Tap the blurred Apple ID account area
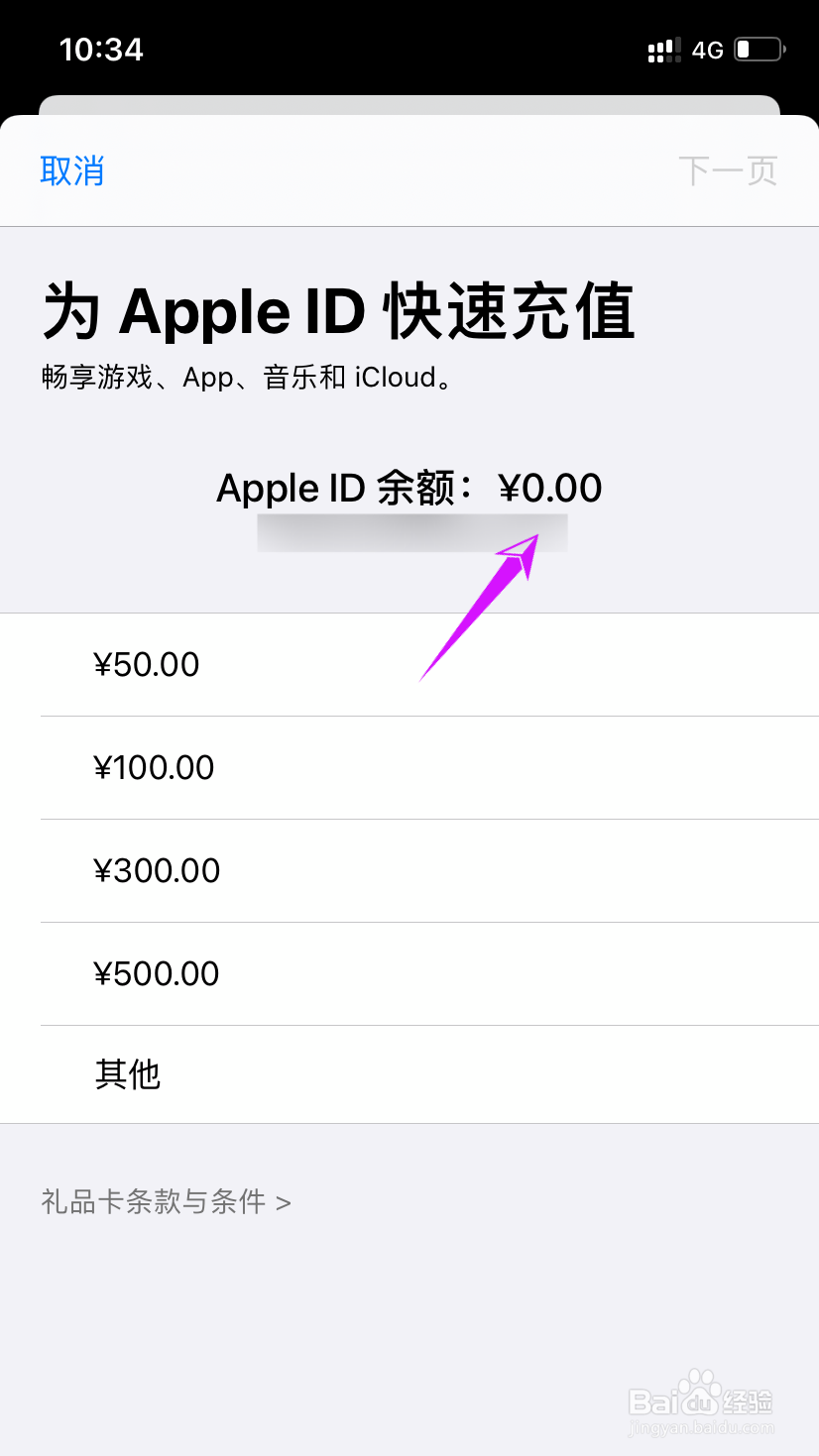This screenshot has height=1456, width=819. 411,532
